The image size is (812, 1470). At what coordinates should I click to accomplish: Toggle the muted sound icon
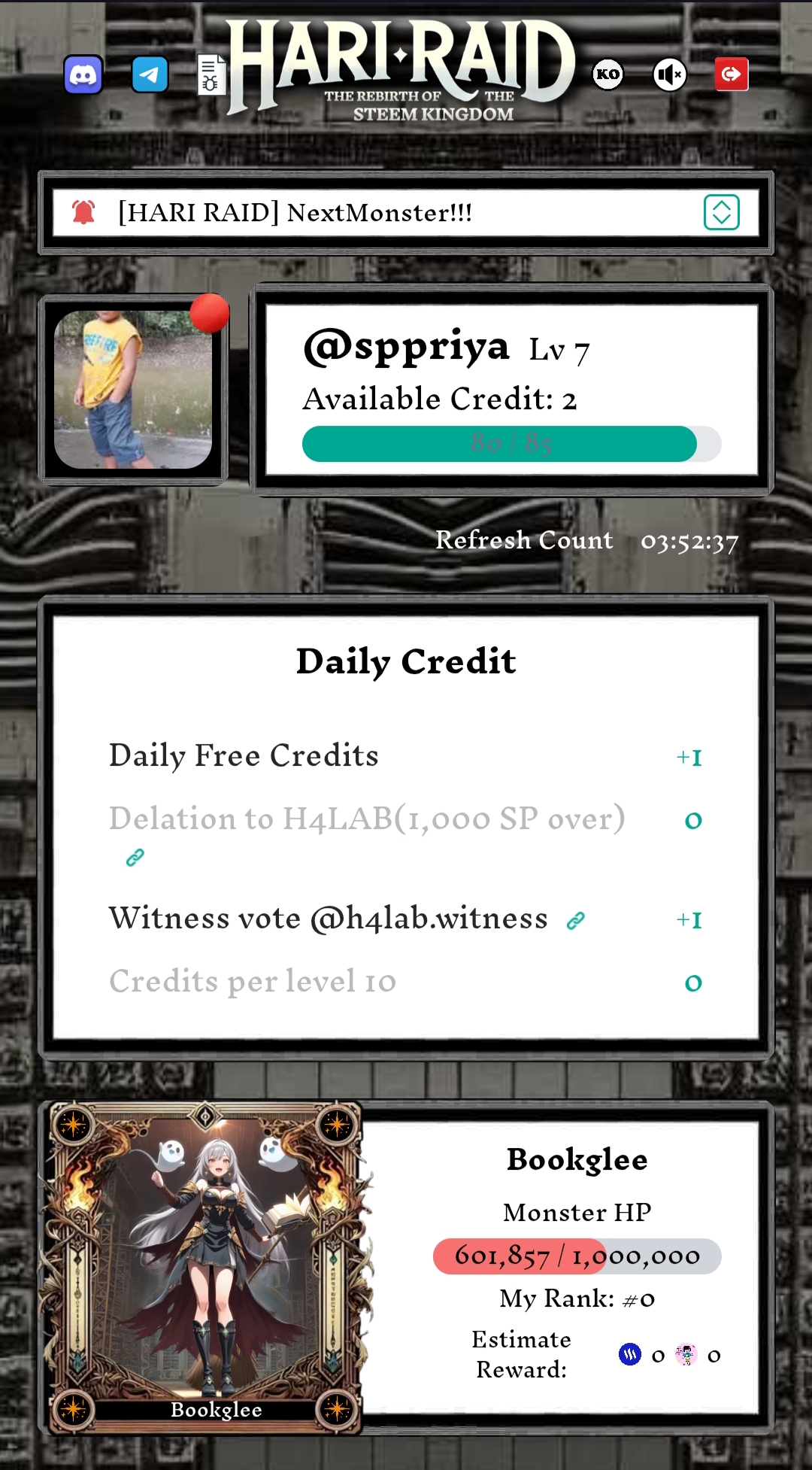(x=669, y=74)
